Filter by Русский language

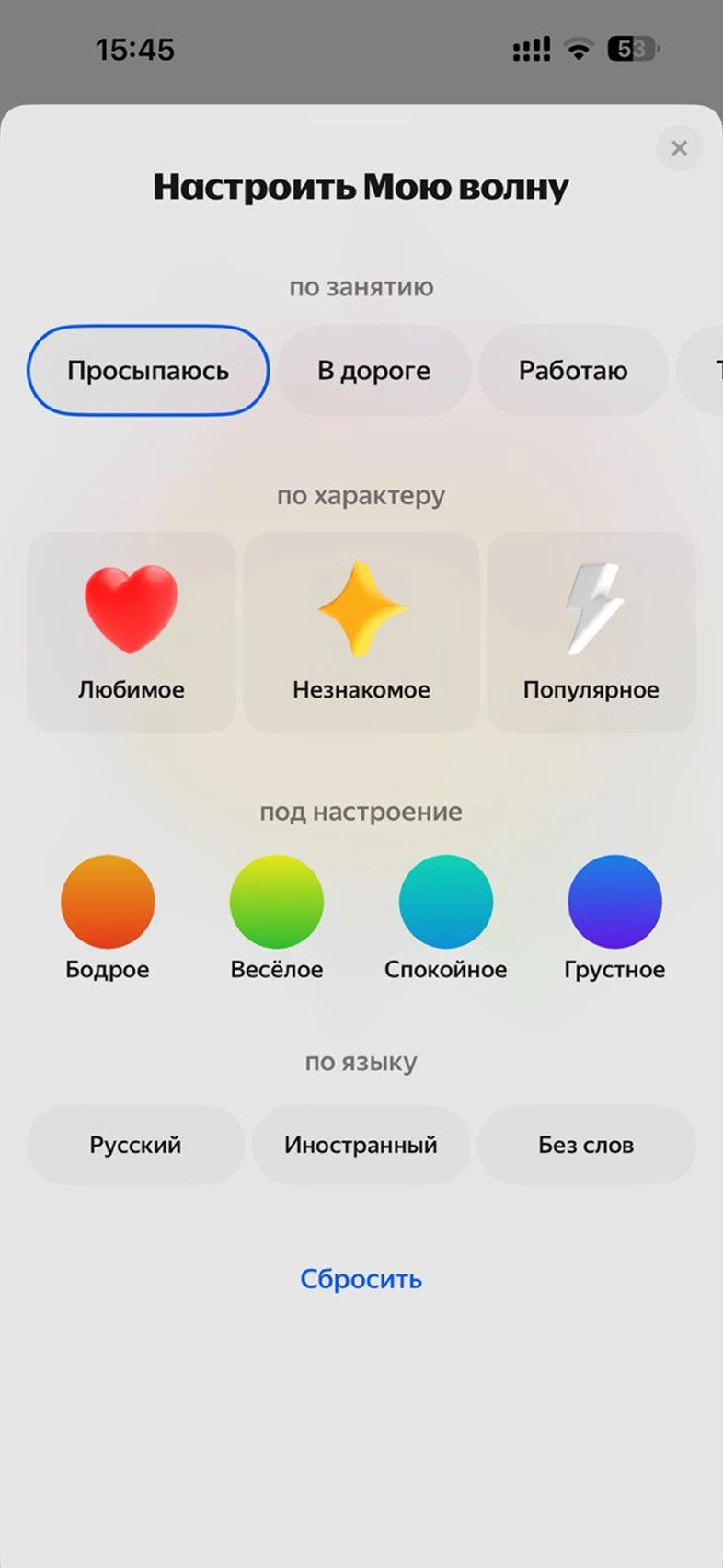(136, 1145)
